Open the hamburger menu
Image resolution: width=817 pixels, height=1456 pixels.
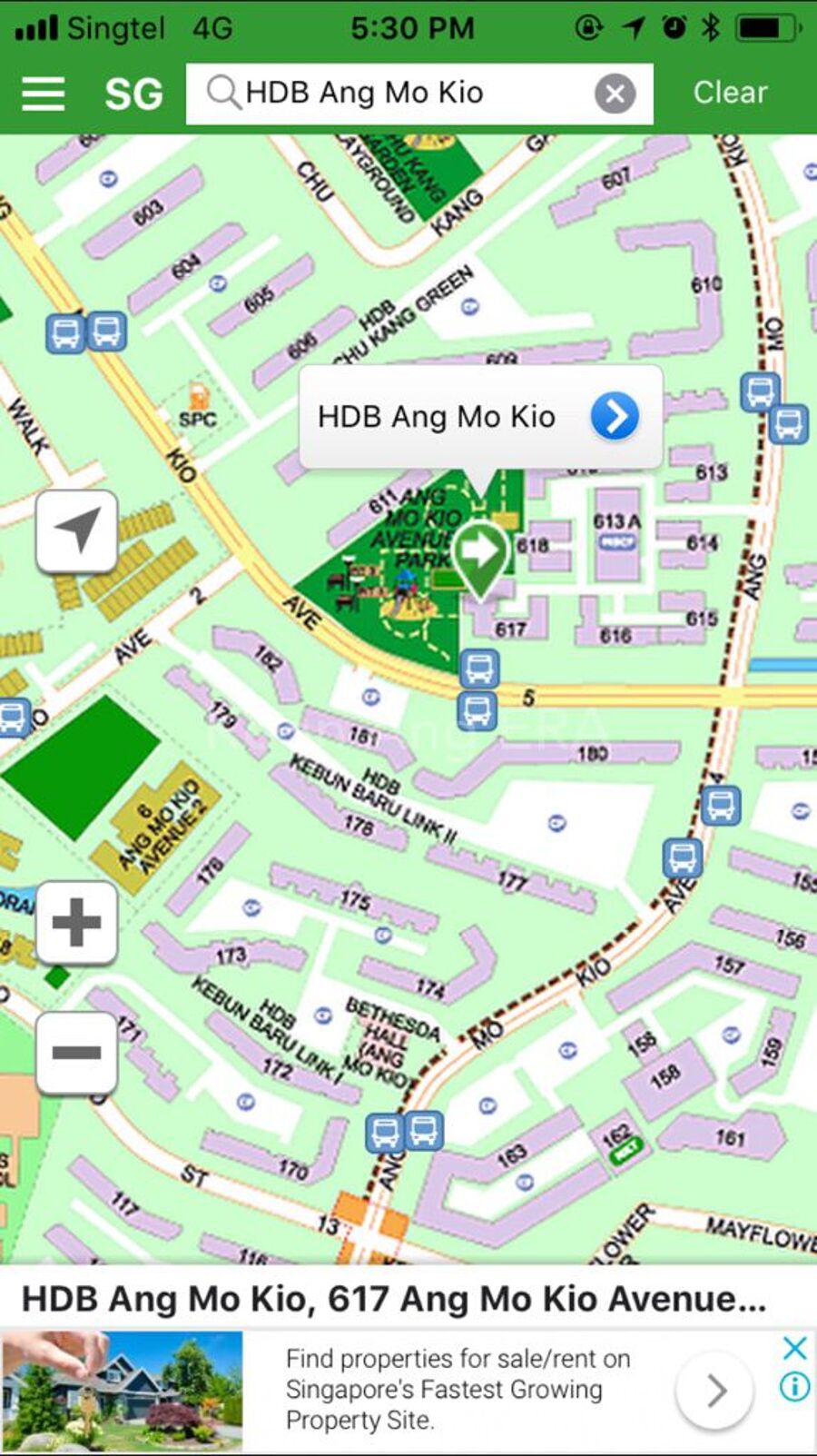pos(43,93)
